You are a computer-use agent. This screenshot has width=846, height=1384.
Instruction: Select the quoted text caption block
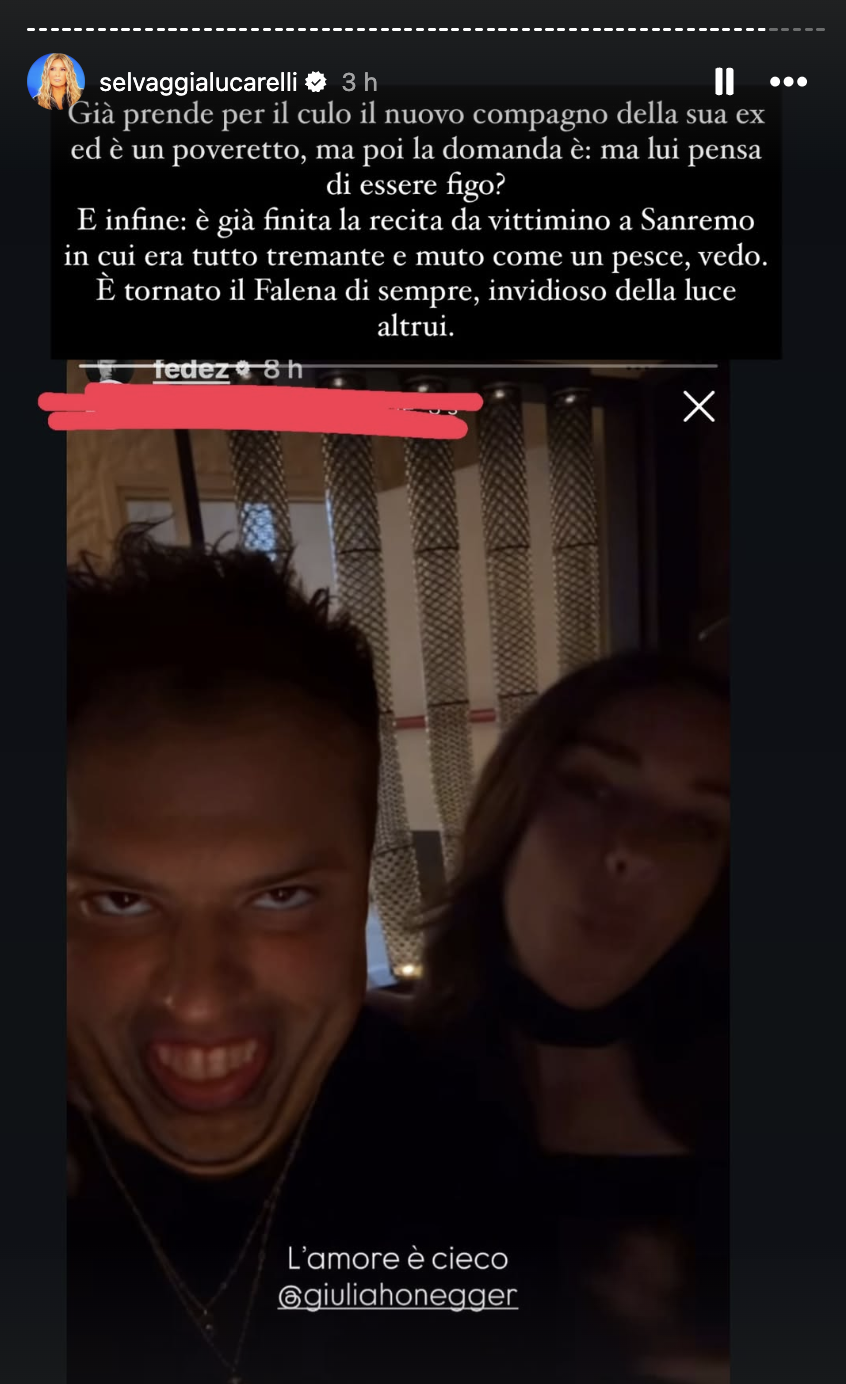416,224
